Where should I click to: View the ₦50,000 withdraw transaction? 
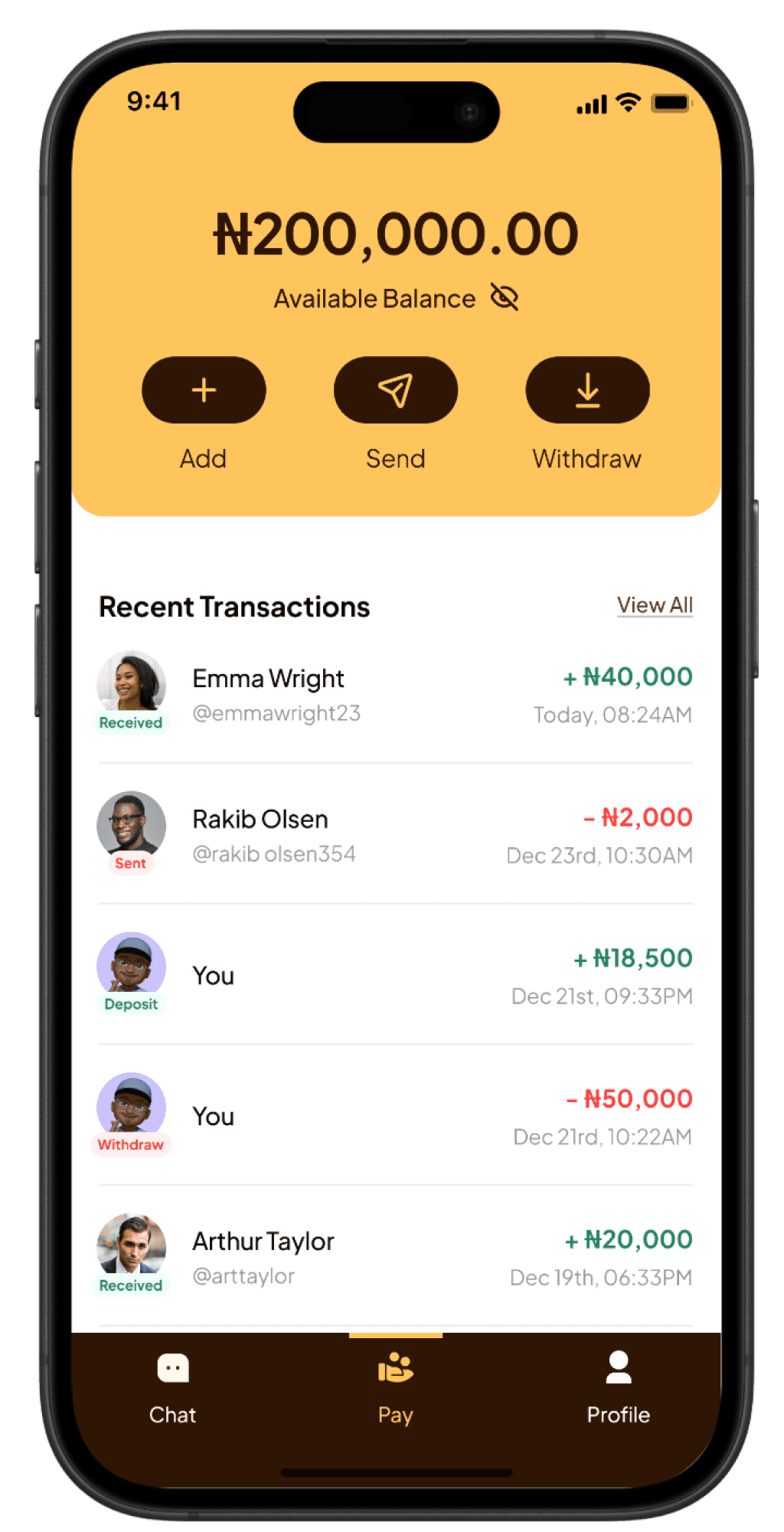[x=395, y=1117]
